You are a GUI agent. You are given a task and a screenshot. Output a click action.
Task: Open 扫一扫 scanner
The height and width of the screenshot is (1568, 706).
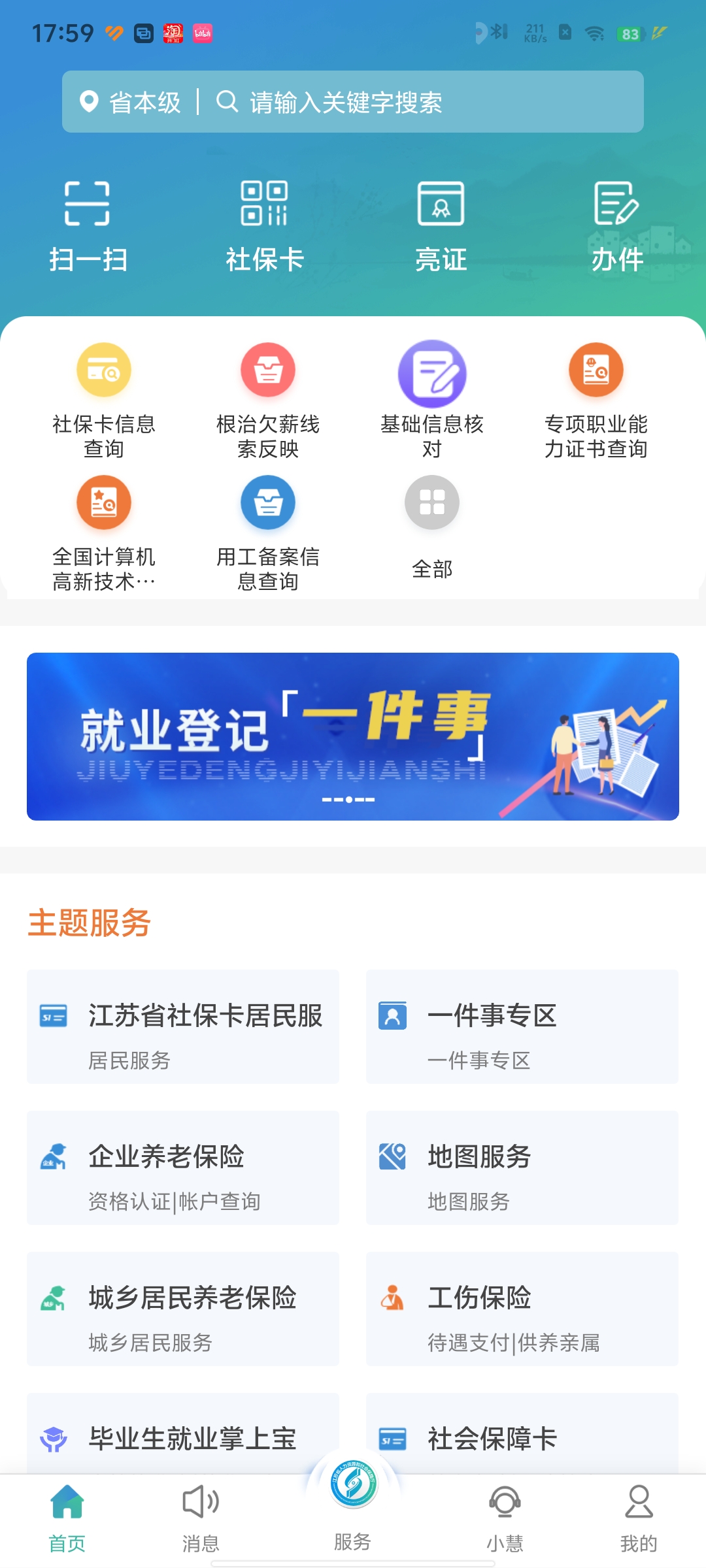88,225
